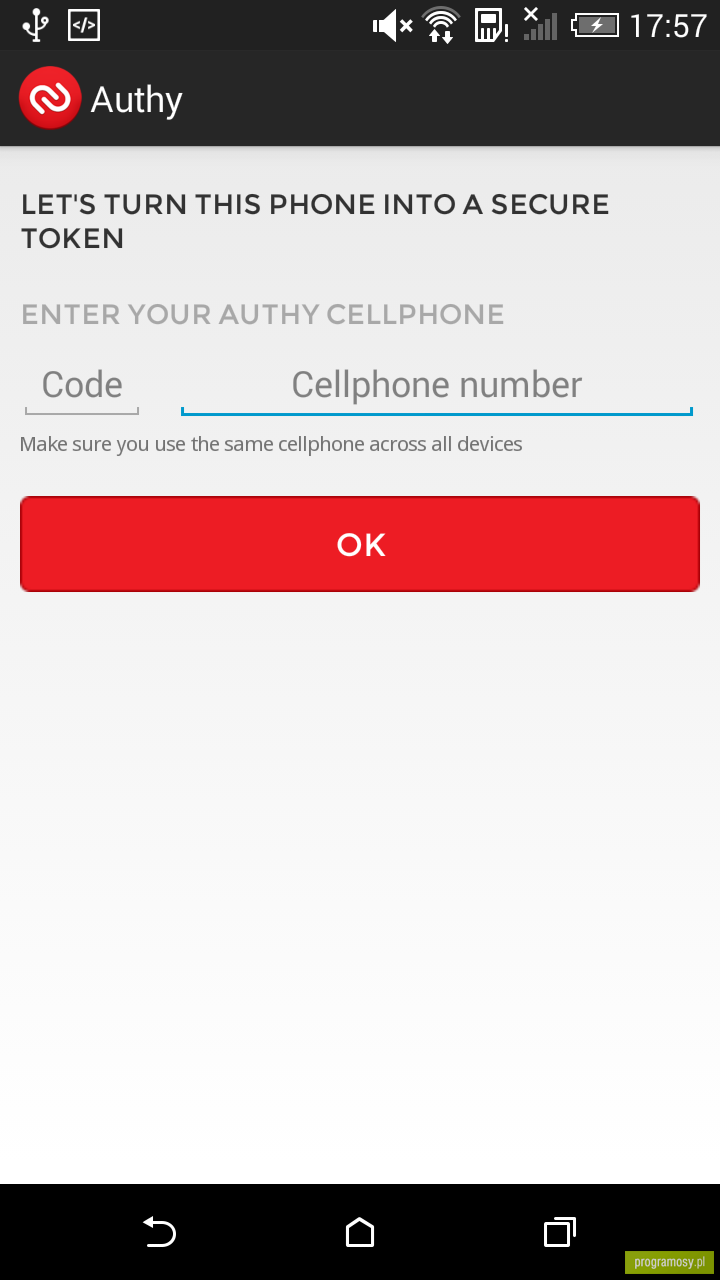
Task: Open recent apps from navigation bar
Action: click(x=560, y=1232)
